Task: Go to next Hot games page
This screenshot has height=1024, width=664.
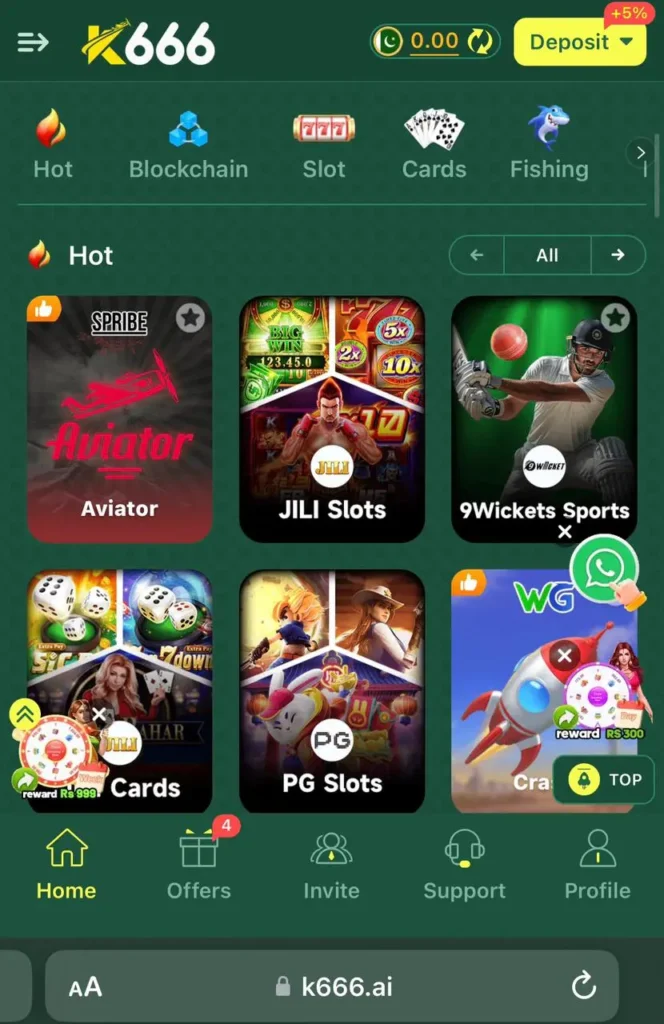Action: click(618, 255)
